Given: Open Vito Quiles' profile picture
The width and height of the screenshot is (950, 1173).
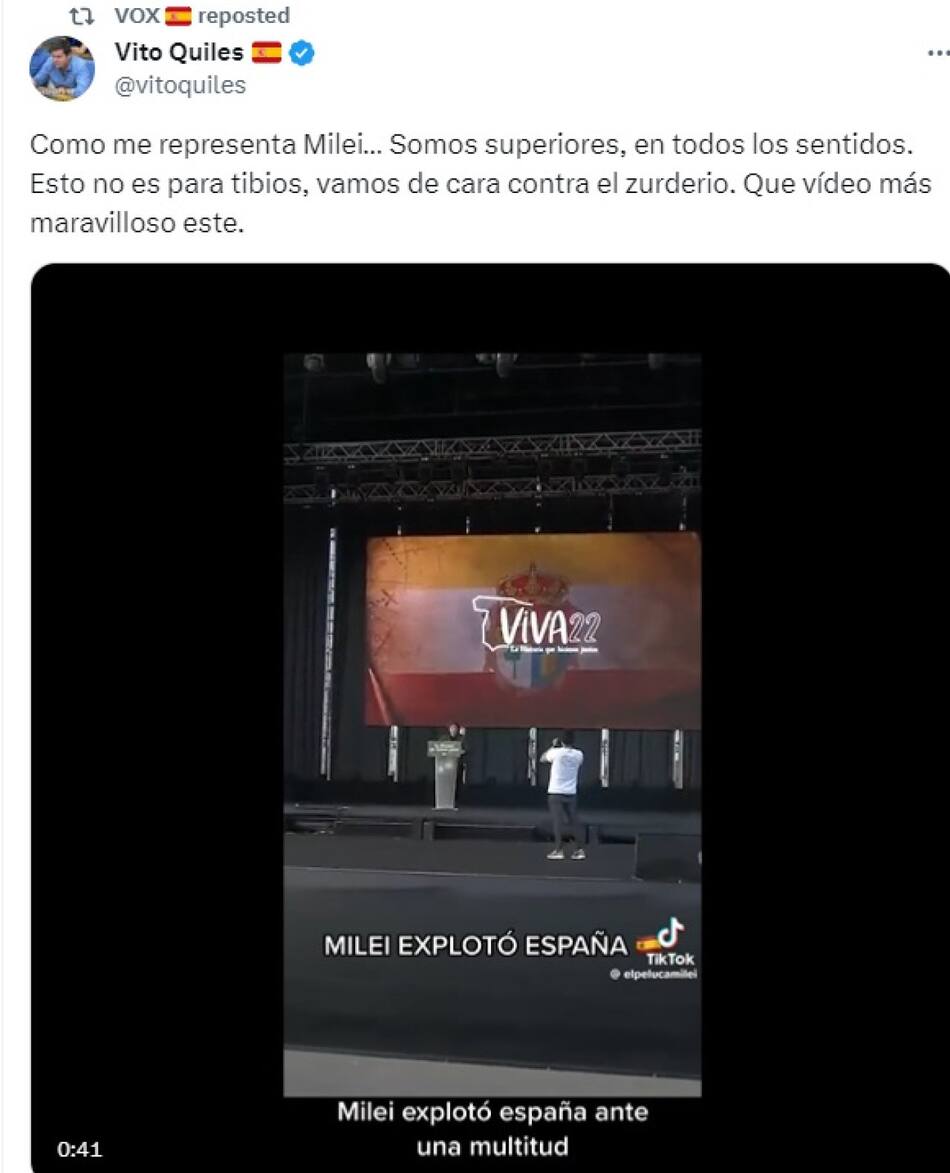Looking at the screenshot, I should pos(62,68).
